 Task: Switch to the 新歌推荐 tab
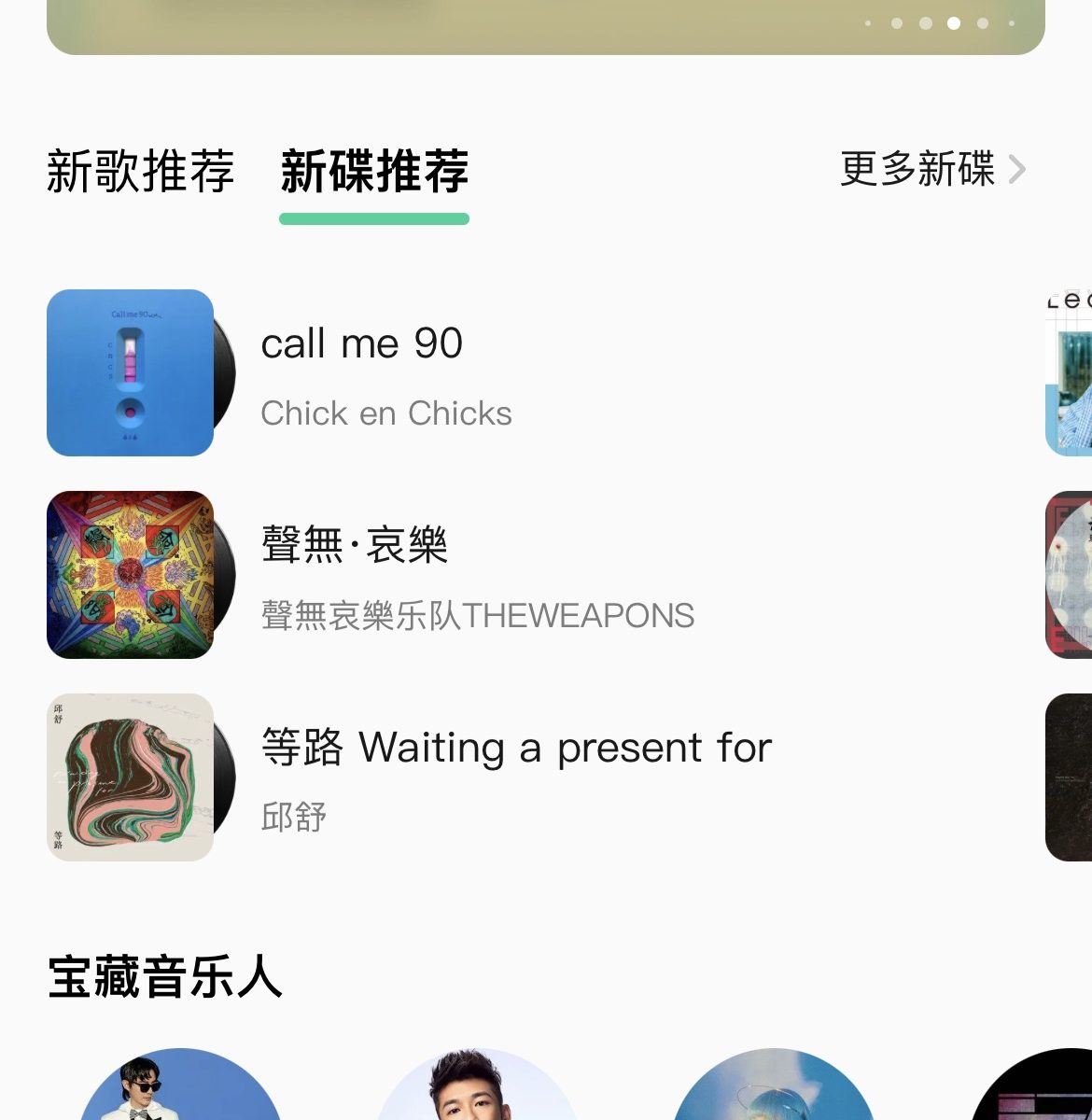(140, 172)
